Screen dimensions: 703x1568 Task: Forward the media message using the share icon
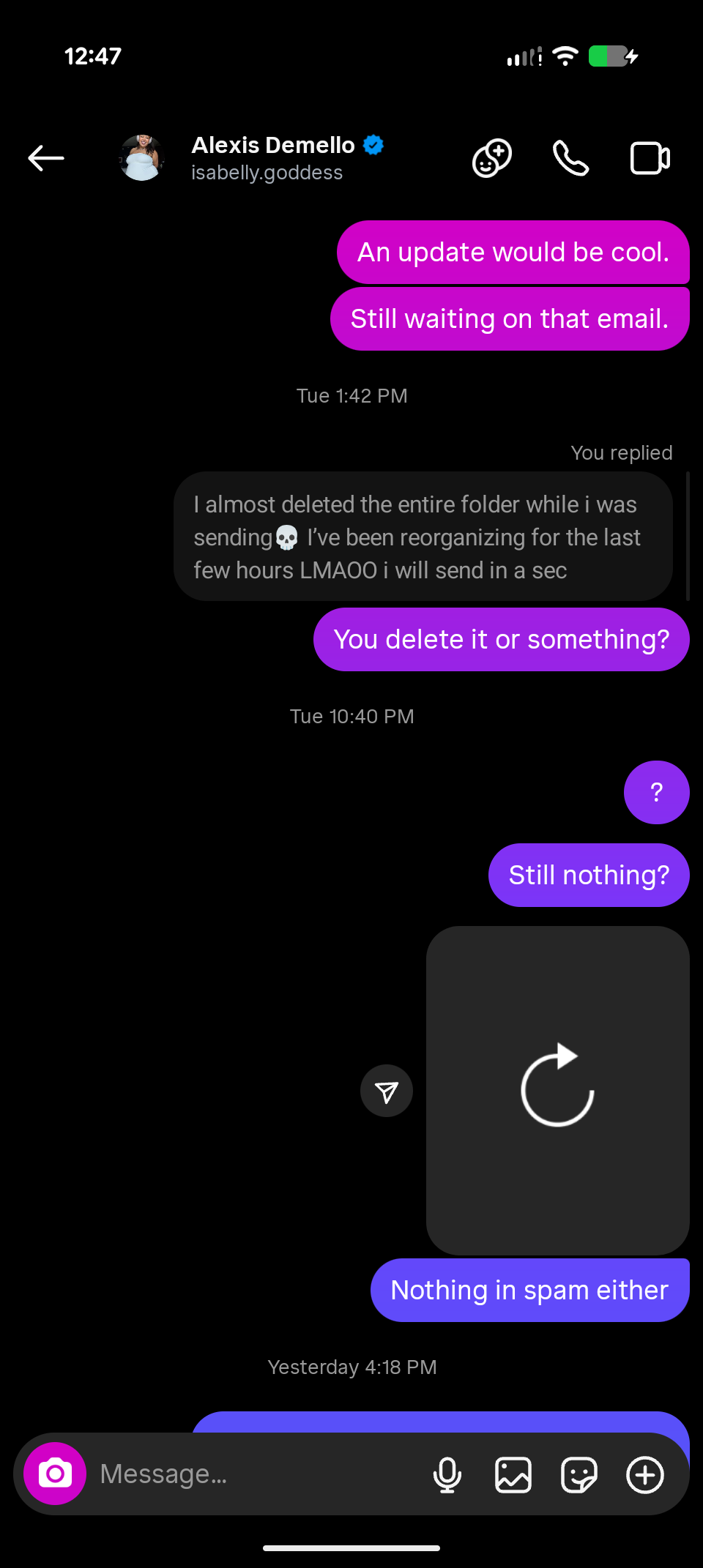pos(387,1091)
